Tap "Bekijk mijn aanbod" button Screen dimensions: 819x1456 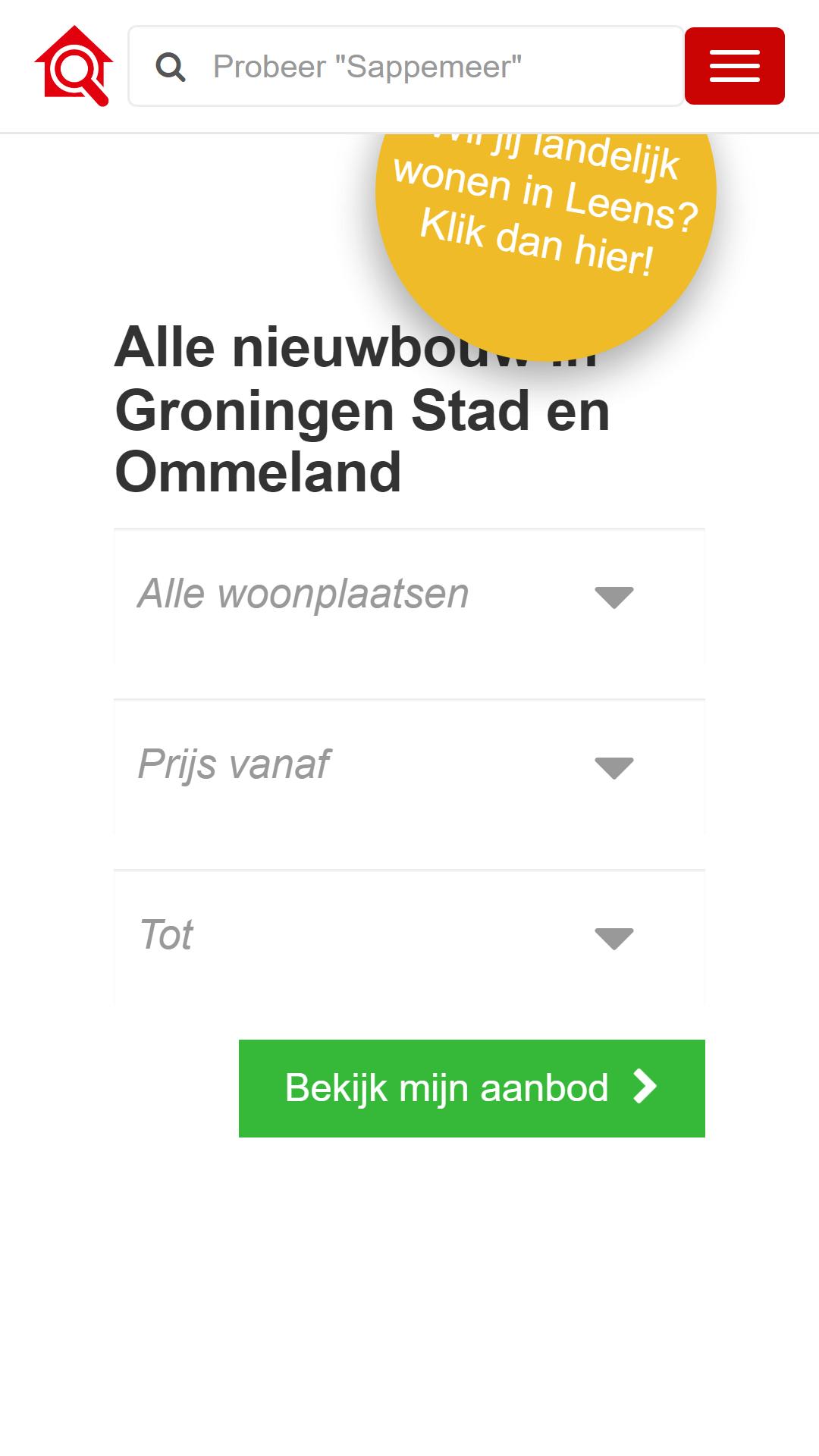(x=472, y=1088)
